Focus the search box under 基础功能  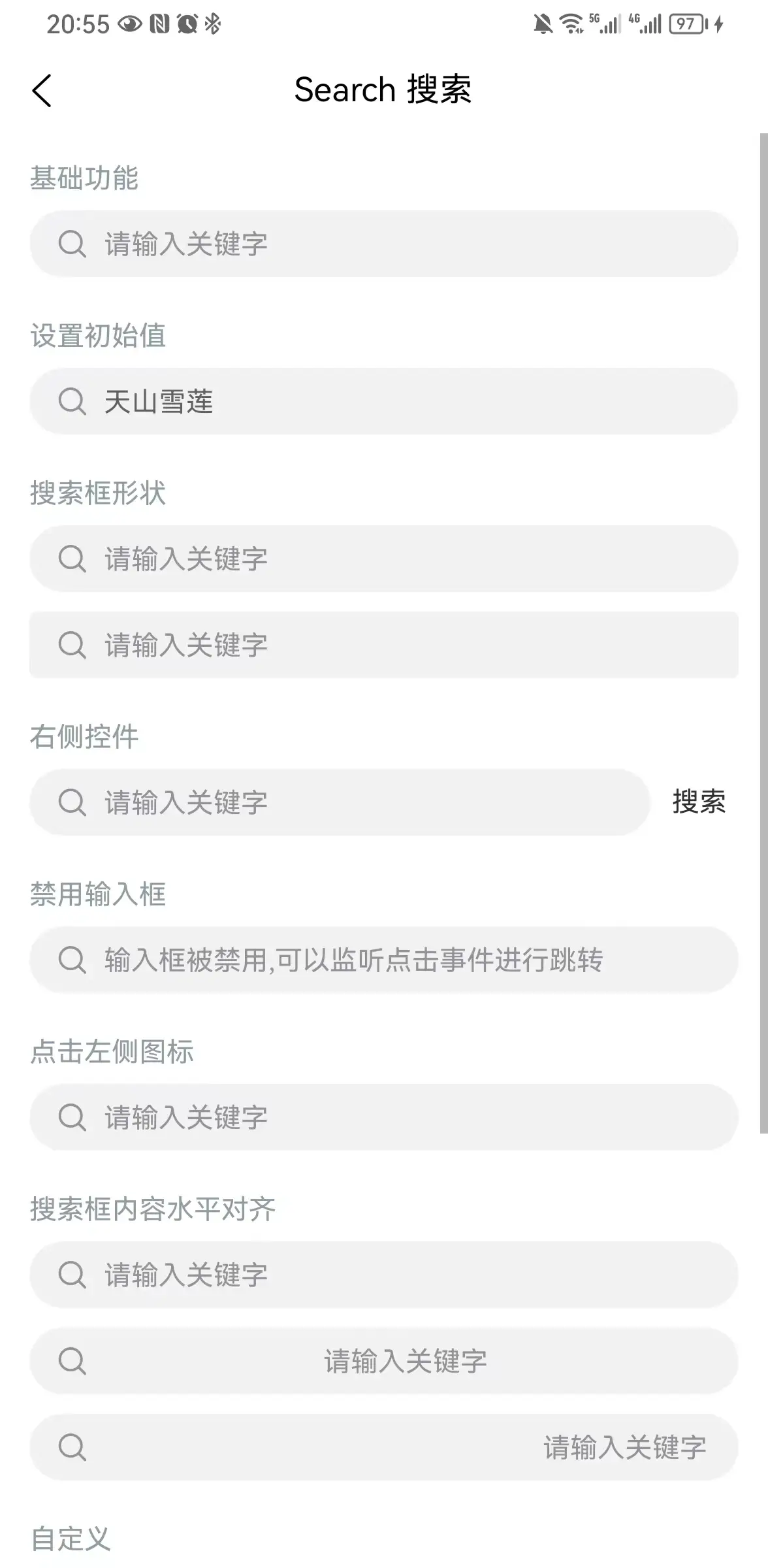click(x=384, y=244)
